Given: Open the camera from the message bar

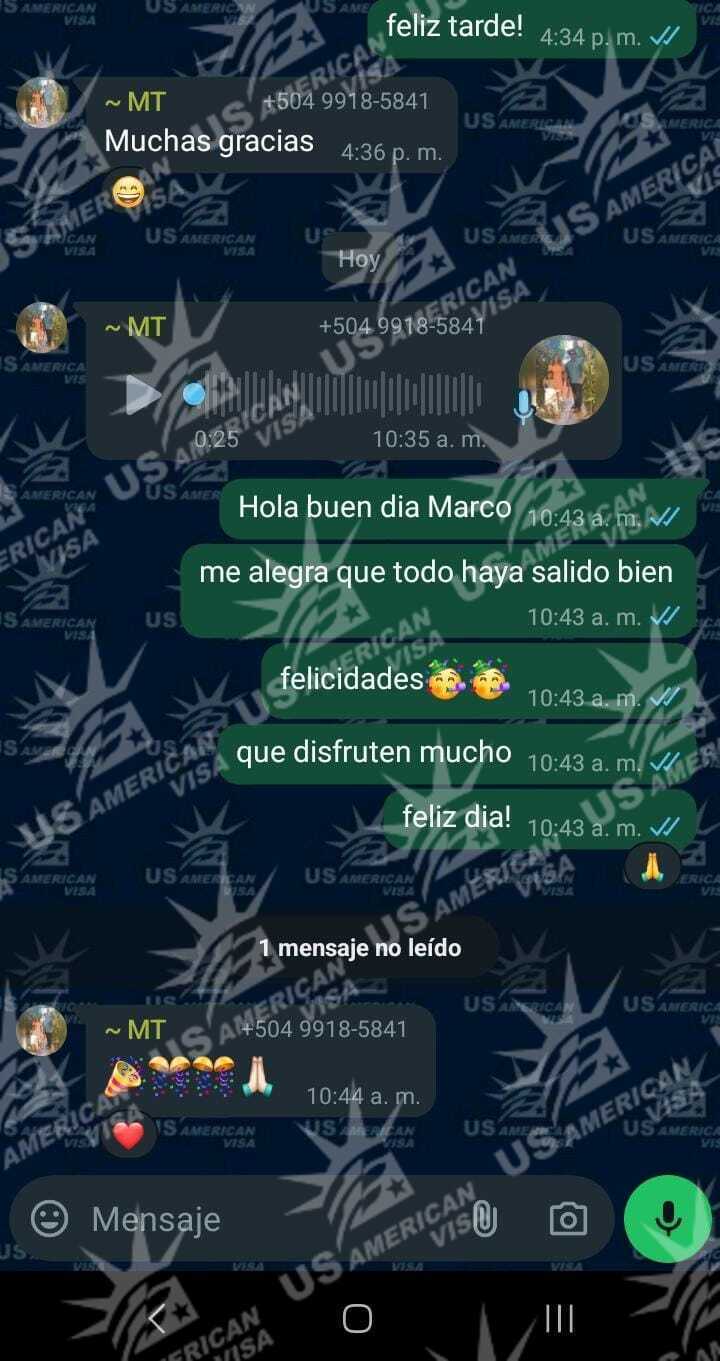Looking at the screenshot, I should (568, 1218).
